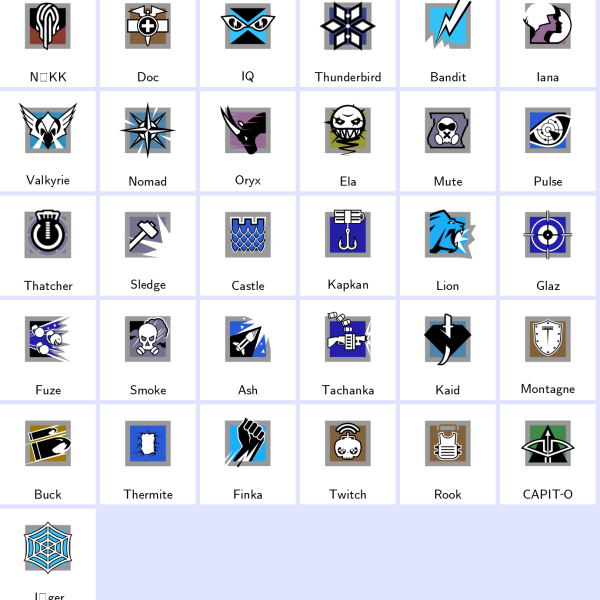Select Ela from the grid

pyautogui.click(x=348, y=140)
